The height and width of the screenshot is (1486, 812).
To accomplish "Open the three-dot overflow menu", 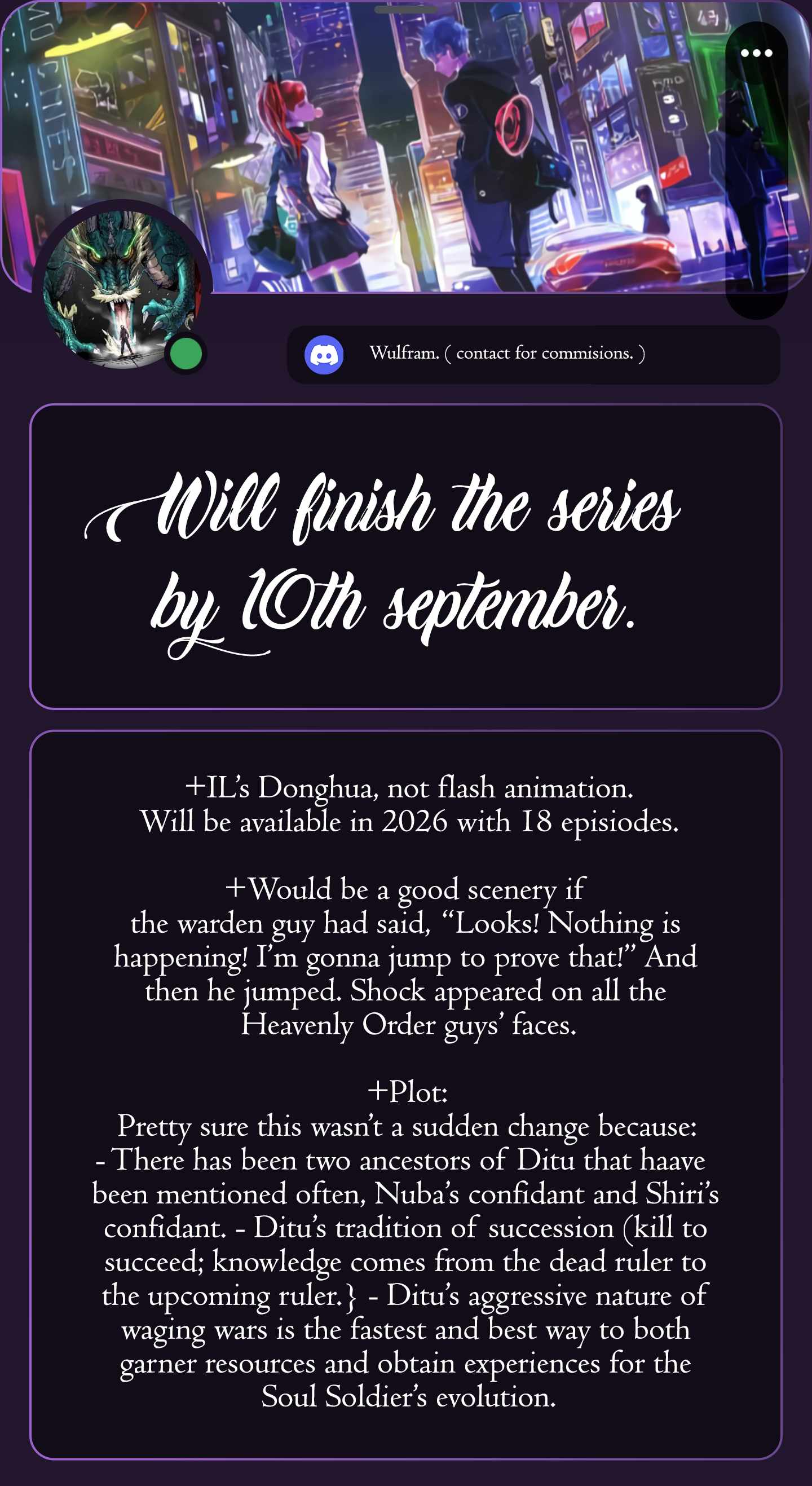I will tap(756, 53).
